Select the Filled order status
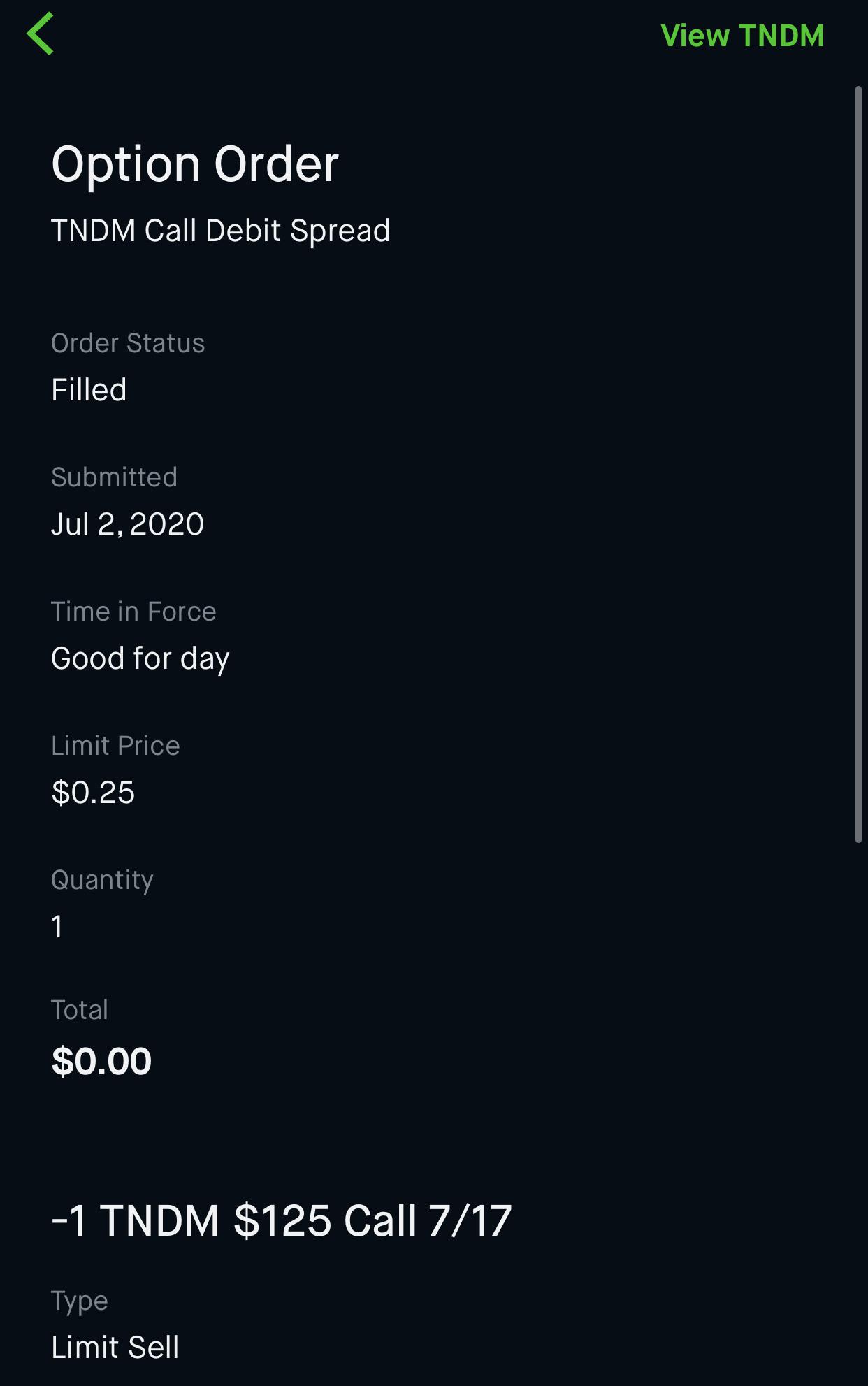 click(89, 390)
